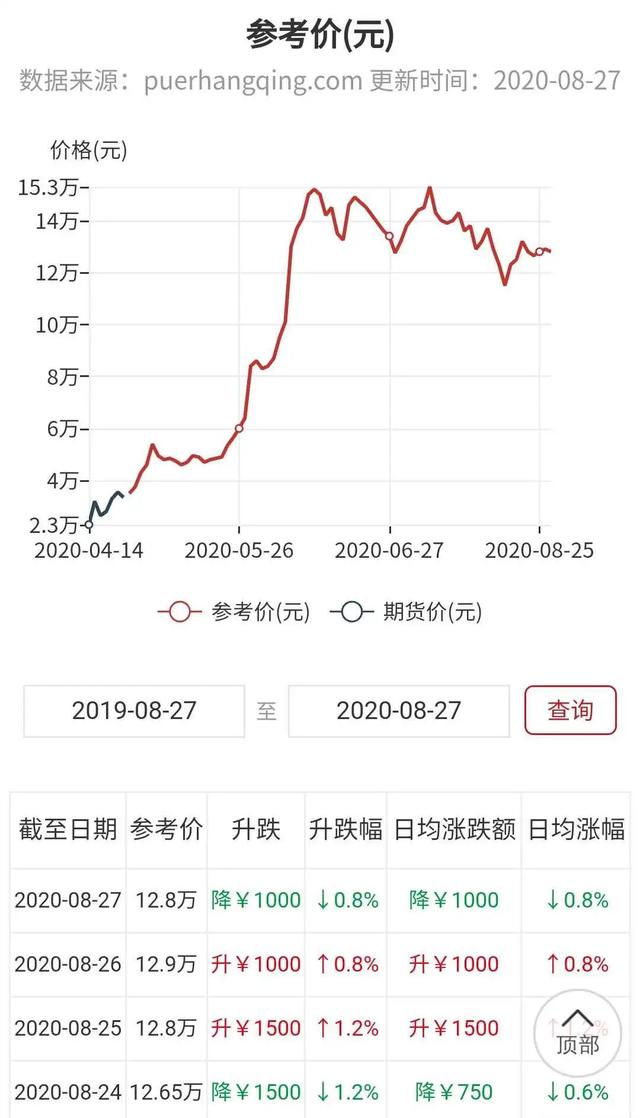This screenshot has width=640, height=1118.
Task: Open the end date field 2020-08-27
Action: 398,711
